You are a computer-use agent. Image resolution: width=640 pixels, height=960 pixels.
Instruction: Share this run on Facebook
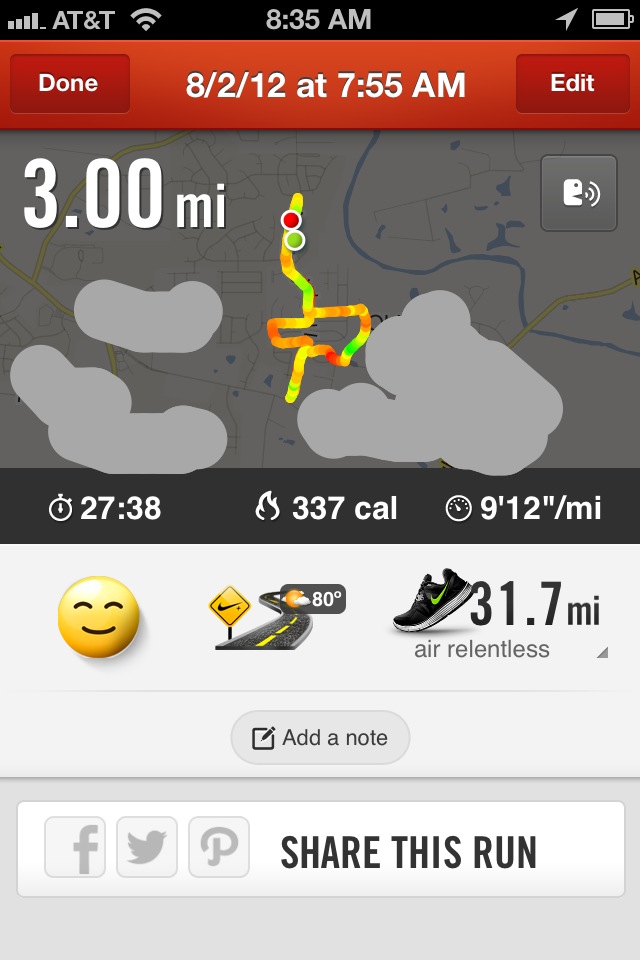coord(75,848)
